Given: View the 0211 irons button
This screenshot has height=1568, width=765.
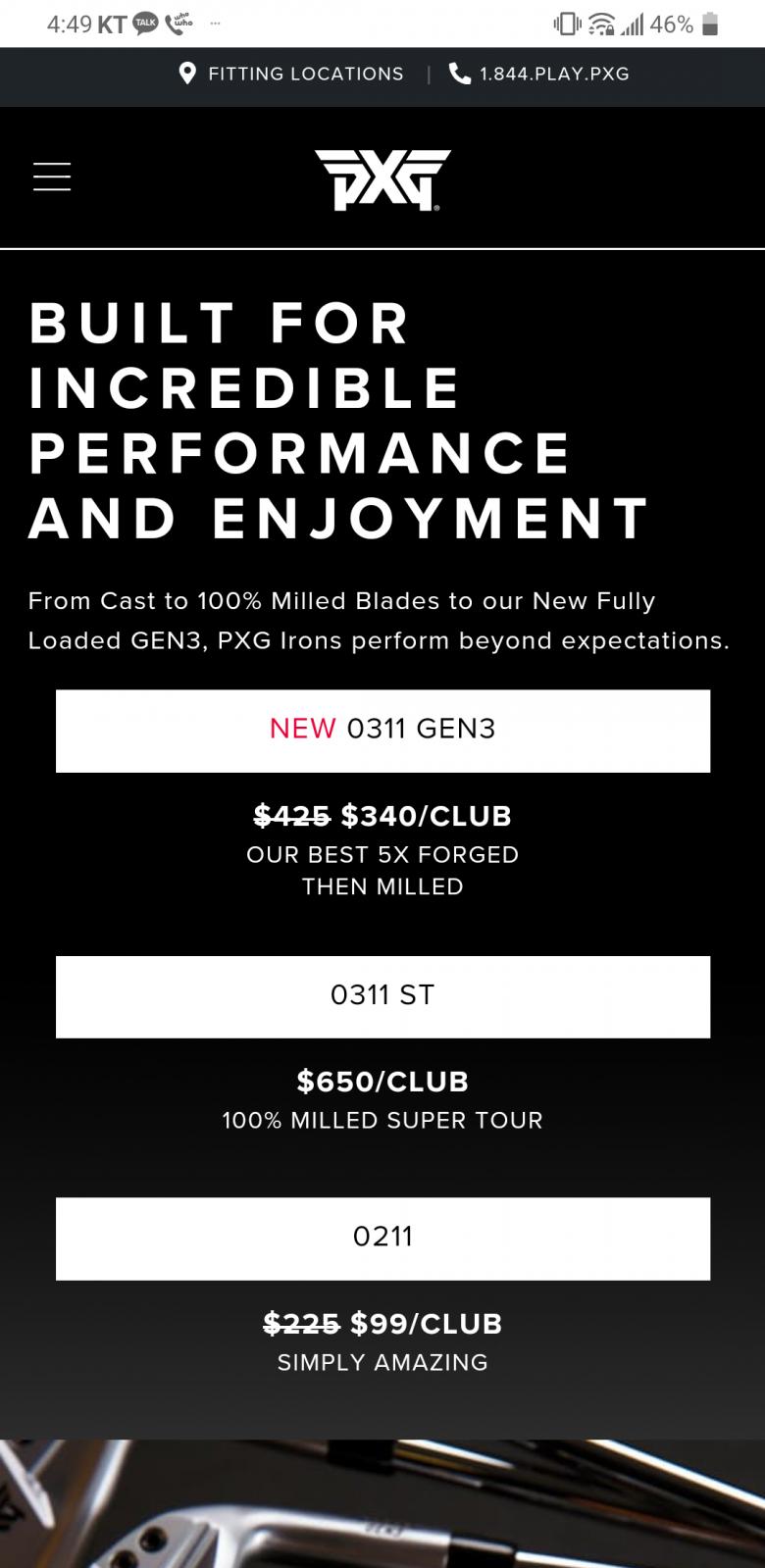Looking at the screenshot, I should point(382,1238).
